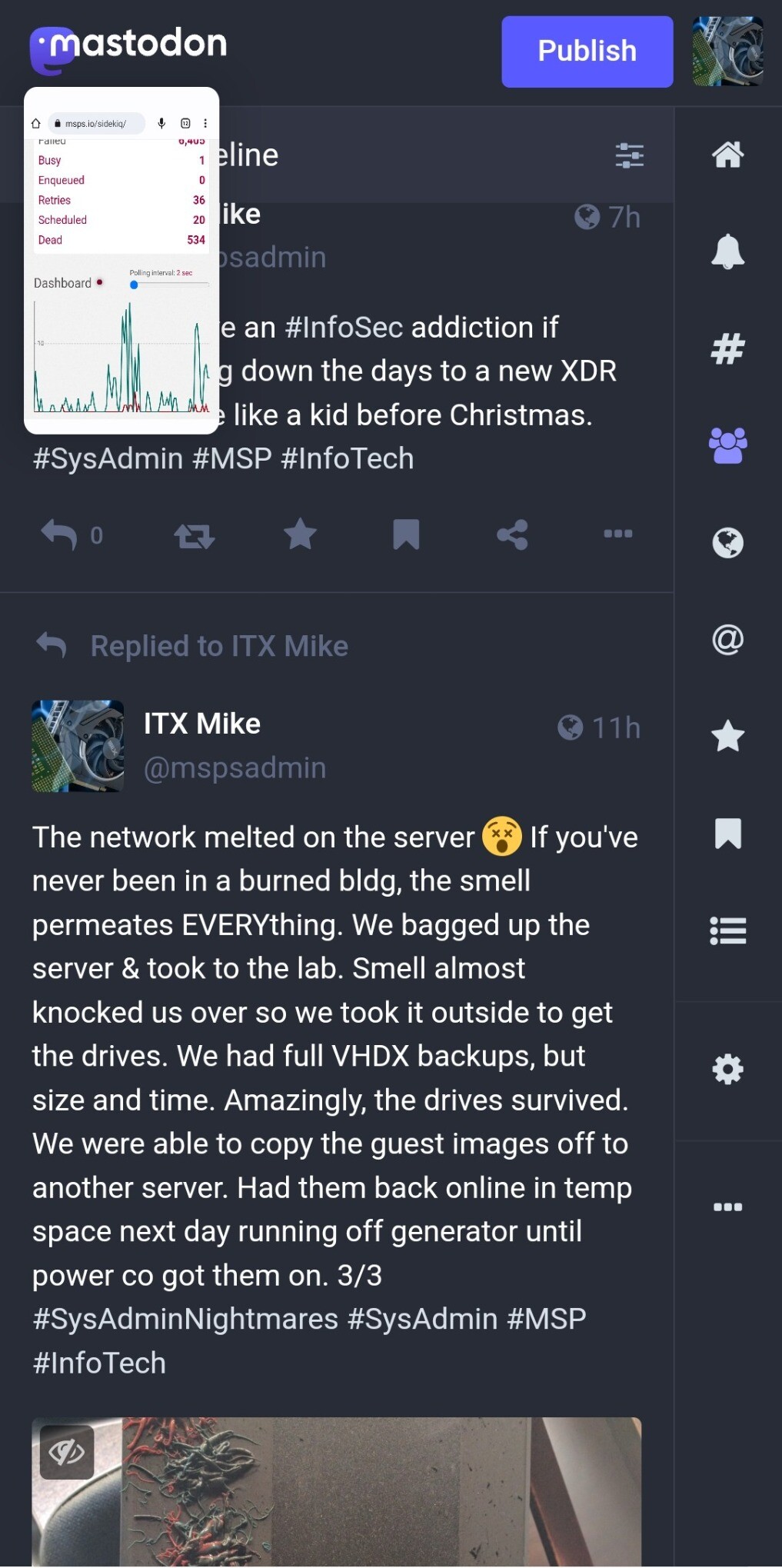Screen dimensions: 782x1568
Task: Open timeline settings sliders icon
Action: (629, 155)
